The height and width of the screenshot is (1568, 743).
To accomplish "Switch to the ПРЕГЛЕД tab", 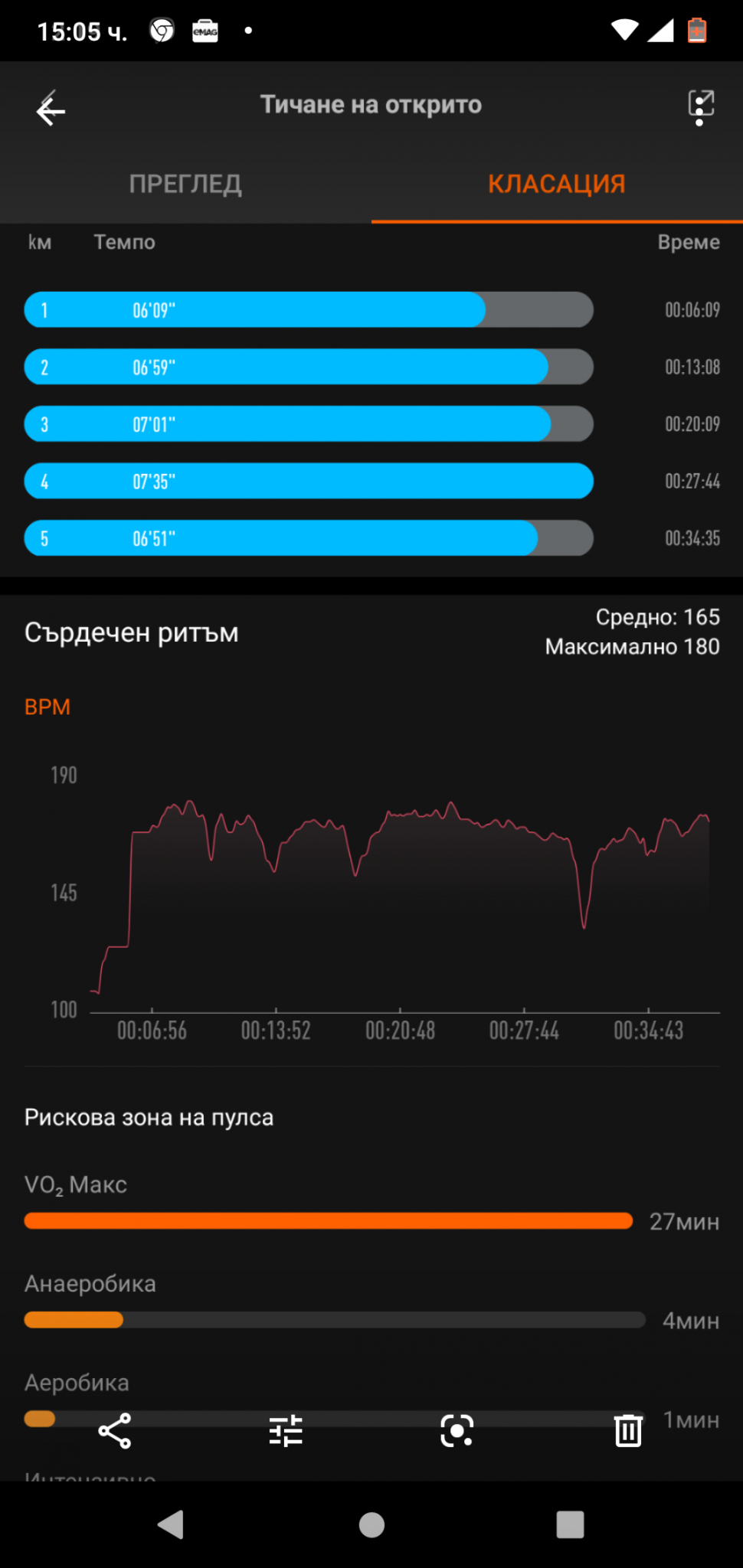I will point(185,184).
